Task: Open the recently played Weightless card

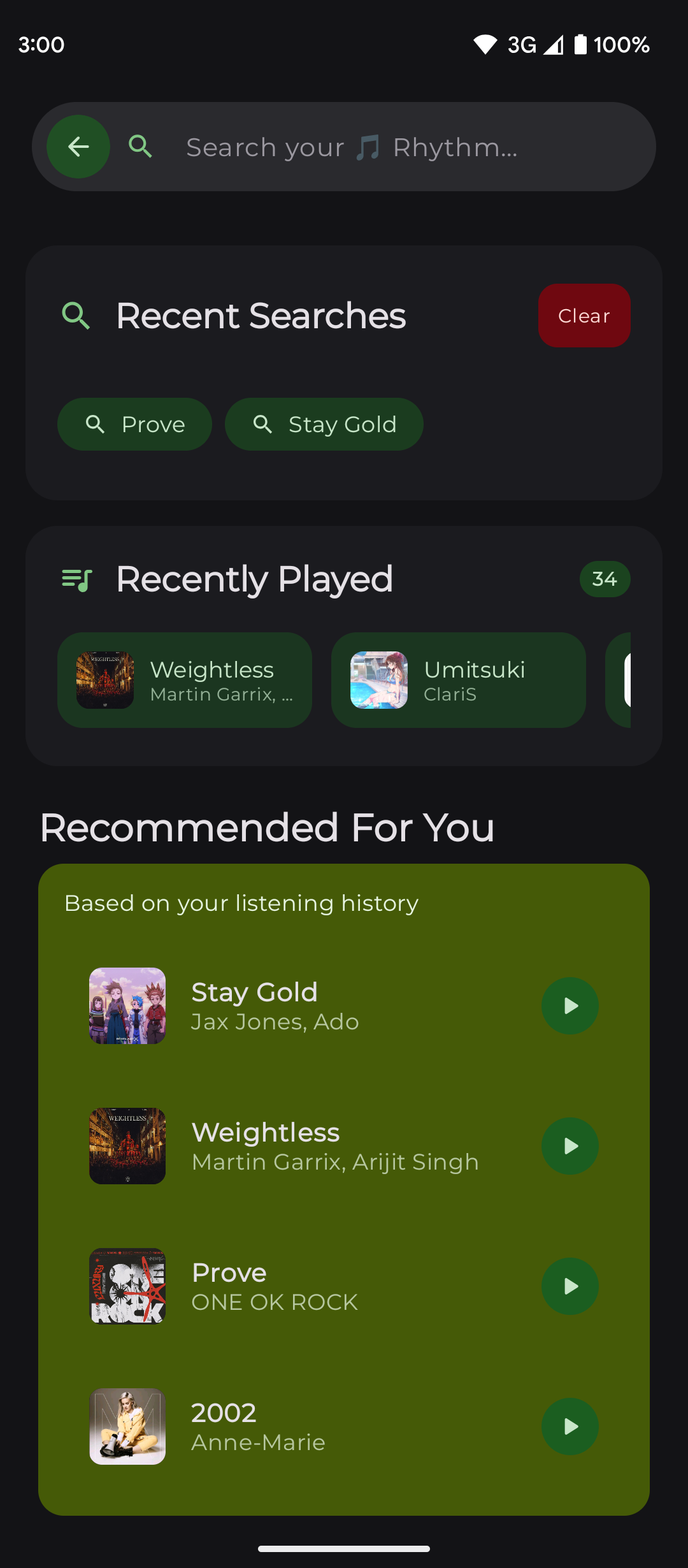Action: pos(185,680)
